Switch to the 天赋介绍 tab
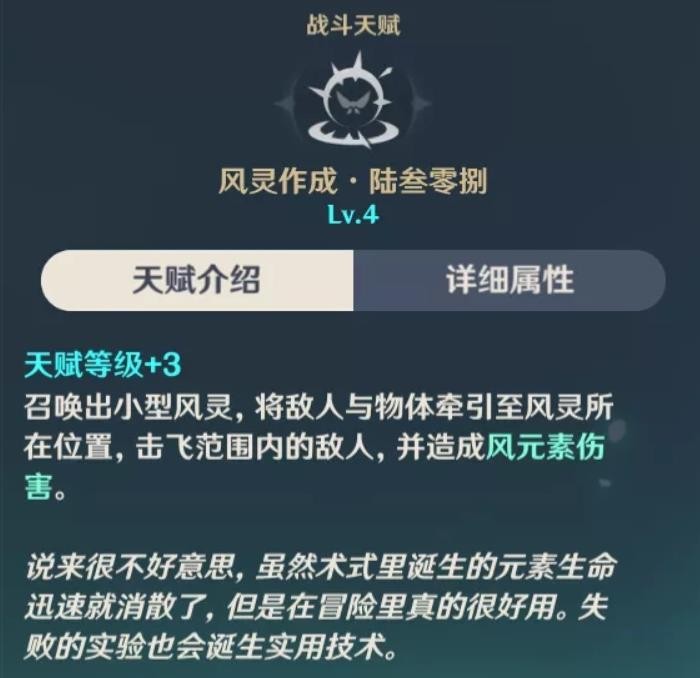The image size is (700, 678). [197, 280]
